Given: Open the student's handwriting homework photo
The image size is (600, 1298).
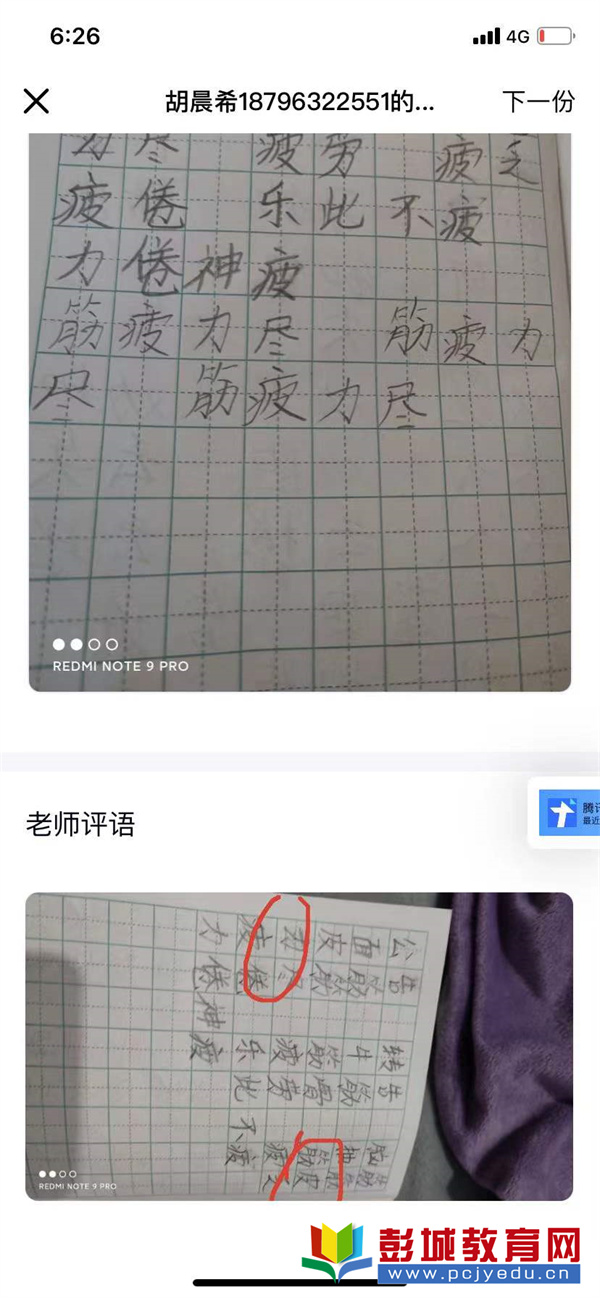Looking at the screenshot, I should pyautogui.click(x=299, y=410).
